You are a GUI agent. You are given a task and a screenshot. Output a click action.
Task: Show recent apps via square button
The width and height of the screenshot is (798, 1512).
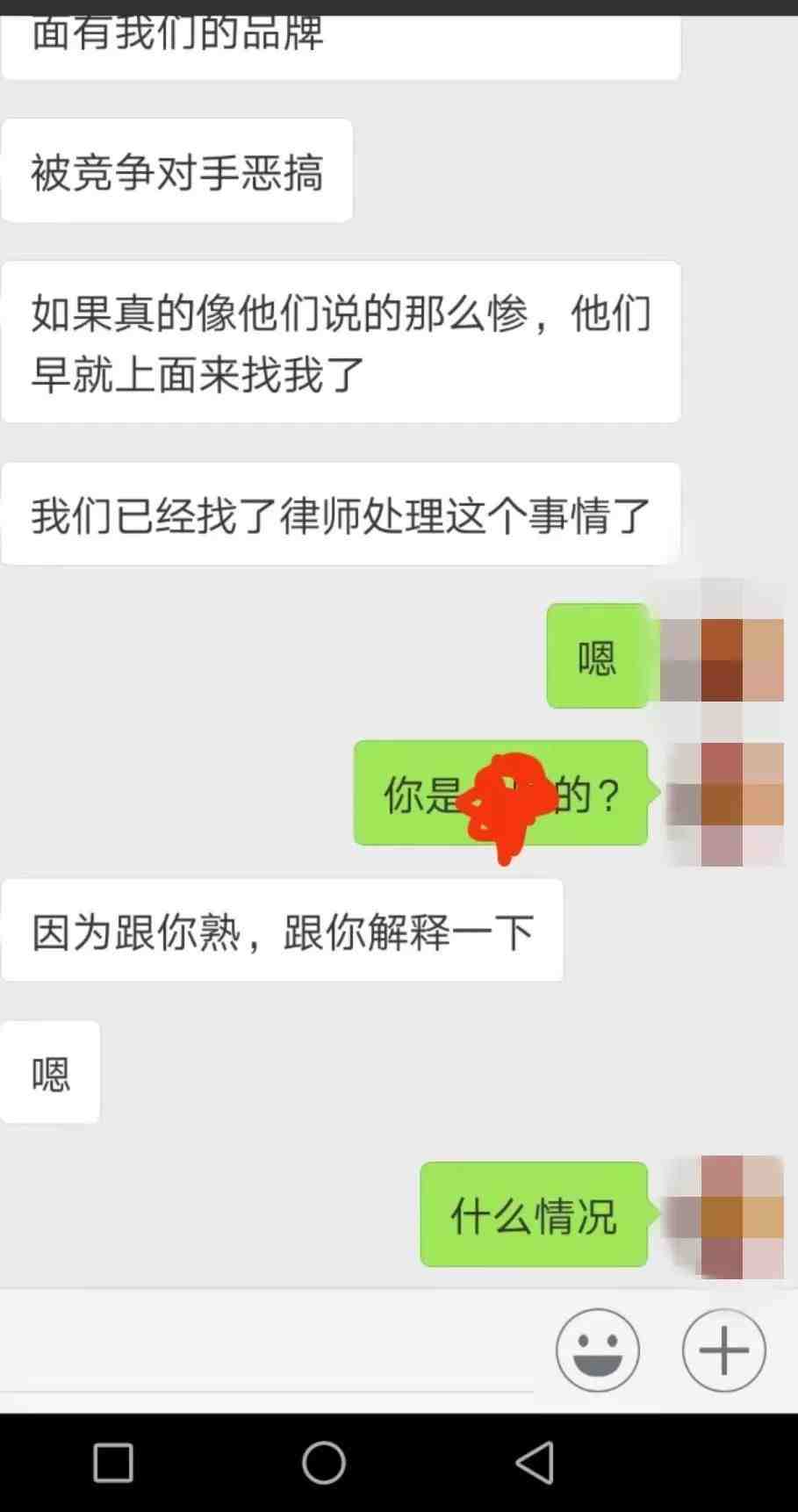(113, 1463)
